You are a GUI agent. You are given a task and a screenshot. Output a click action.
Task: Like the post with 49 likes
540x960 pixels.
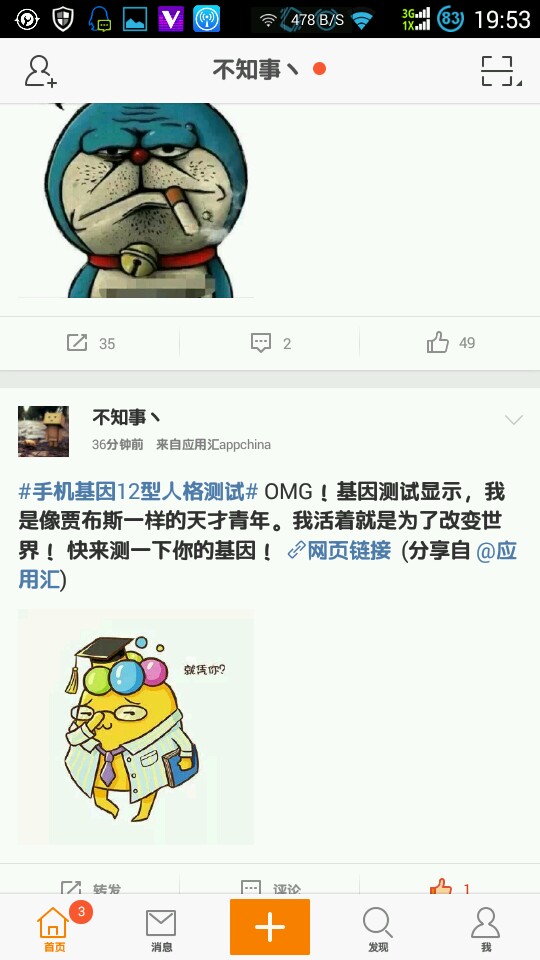(450, 342)
